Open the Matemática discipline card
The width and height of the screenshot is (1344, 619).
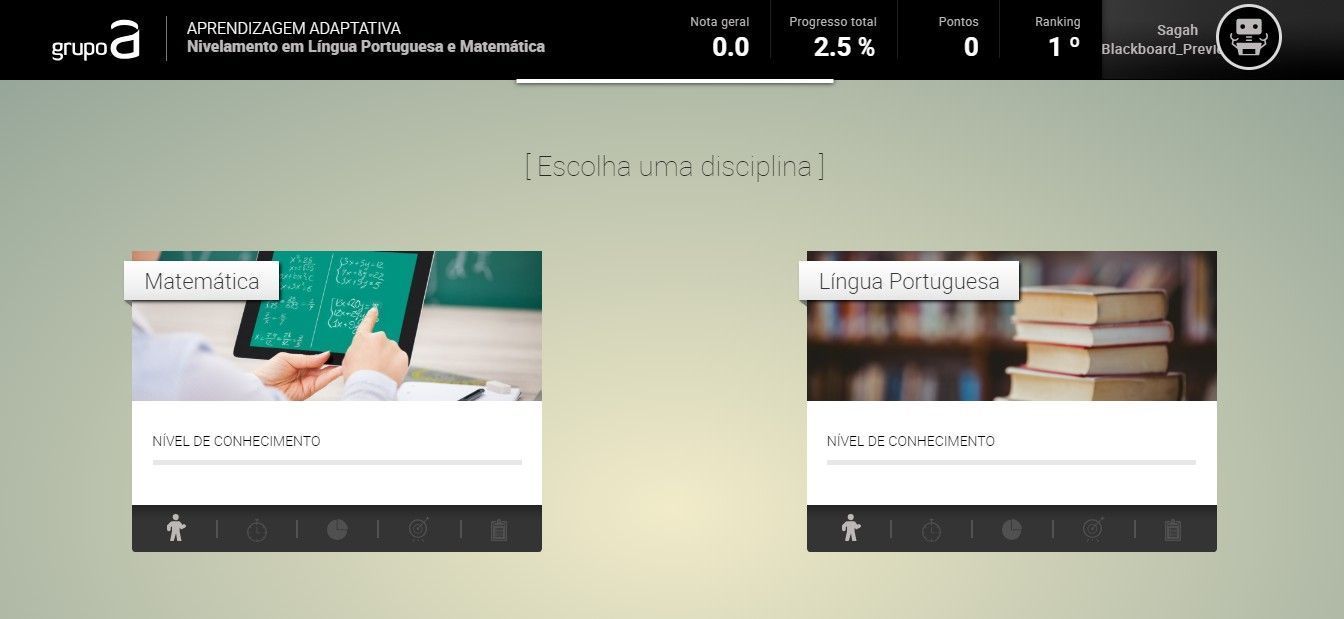pos(336,326)
